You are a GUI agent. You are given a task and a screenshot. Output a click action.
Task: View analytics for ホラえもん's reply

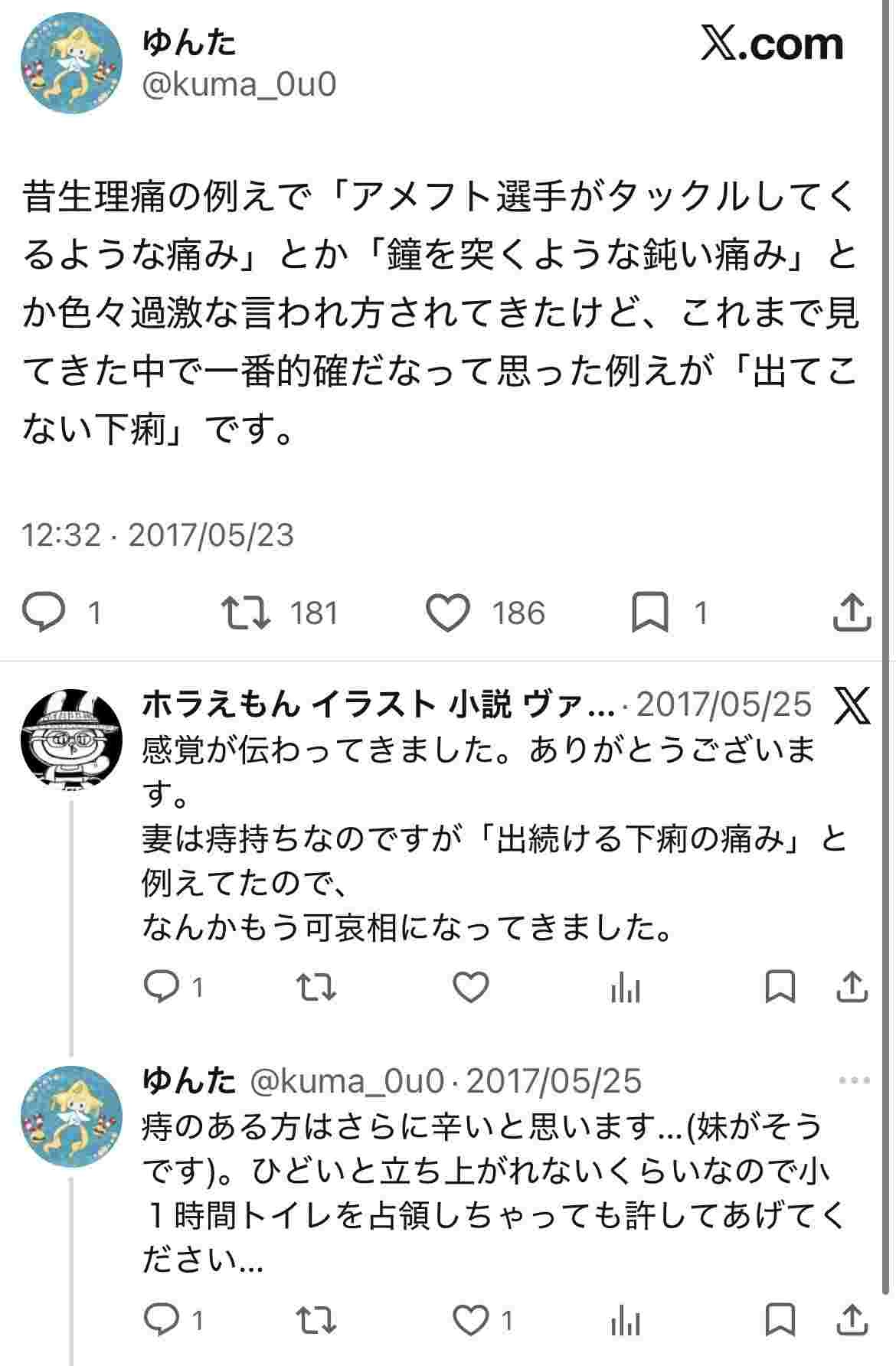625,989
